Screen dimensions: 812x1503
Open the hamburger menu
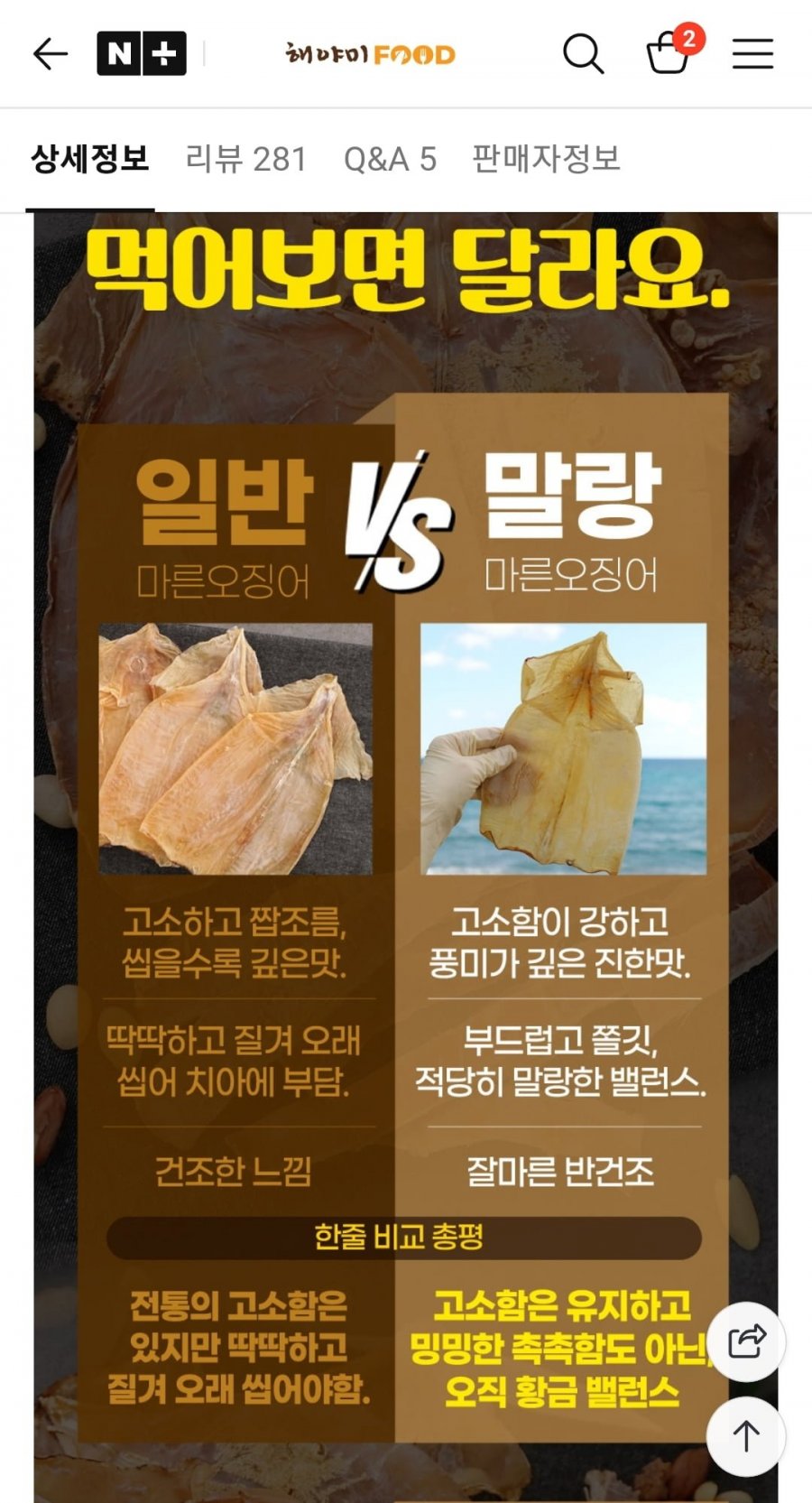point(752,54)
